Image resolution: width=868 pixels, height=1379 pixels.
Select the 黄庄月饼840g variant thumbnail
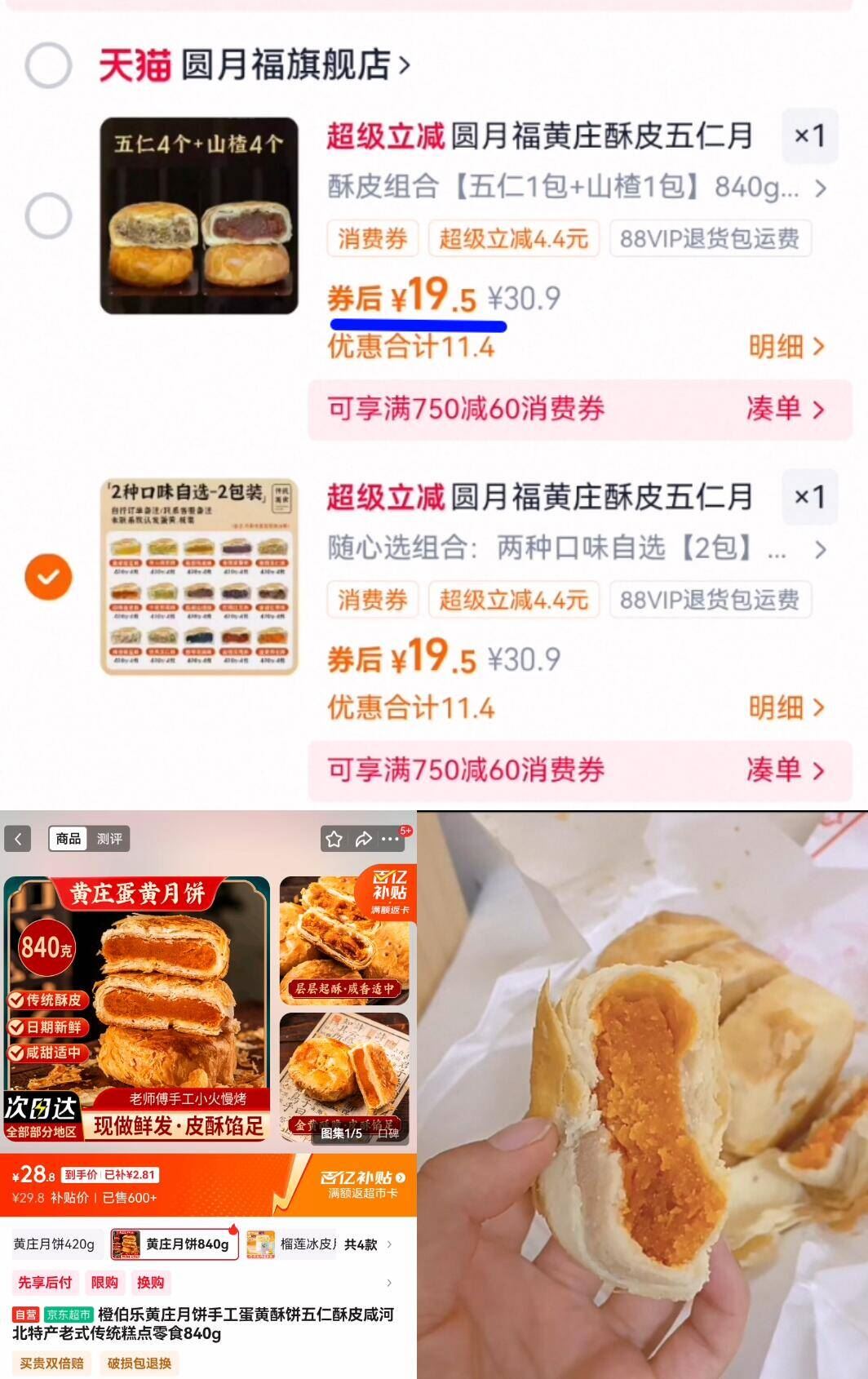[126, 1242]
